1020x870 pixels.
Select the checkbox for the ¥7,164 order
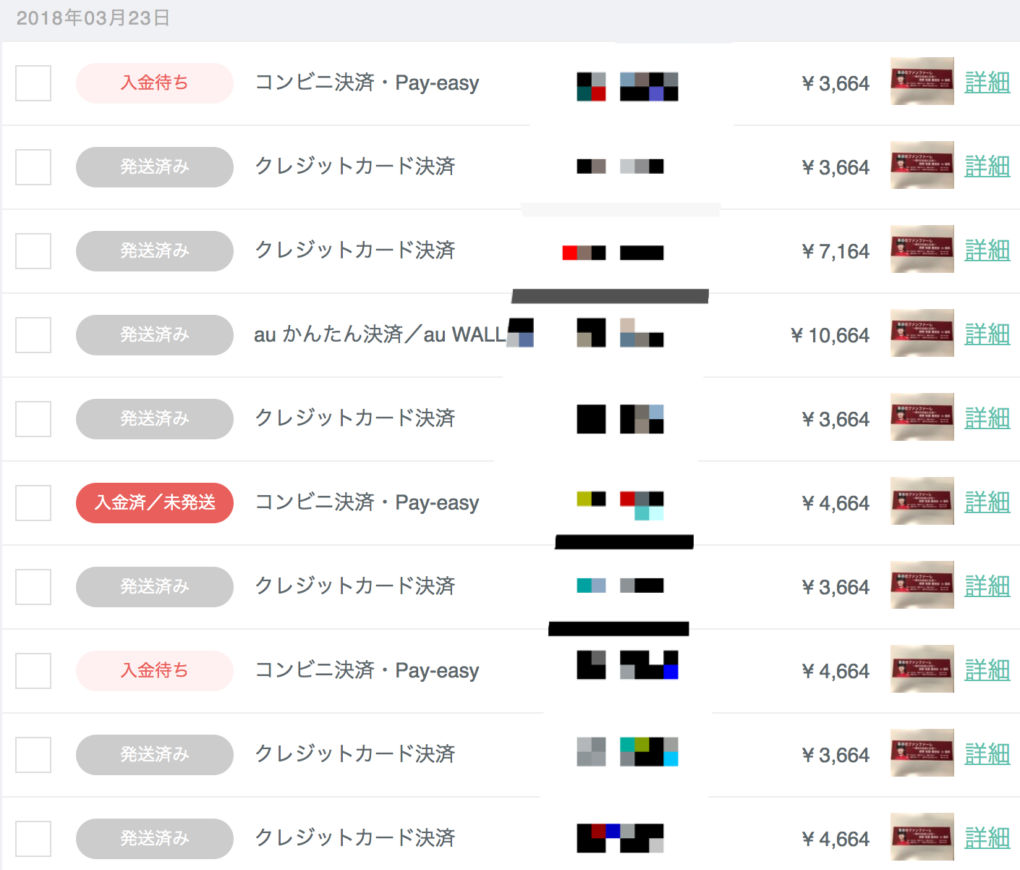coord(33,251)
